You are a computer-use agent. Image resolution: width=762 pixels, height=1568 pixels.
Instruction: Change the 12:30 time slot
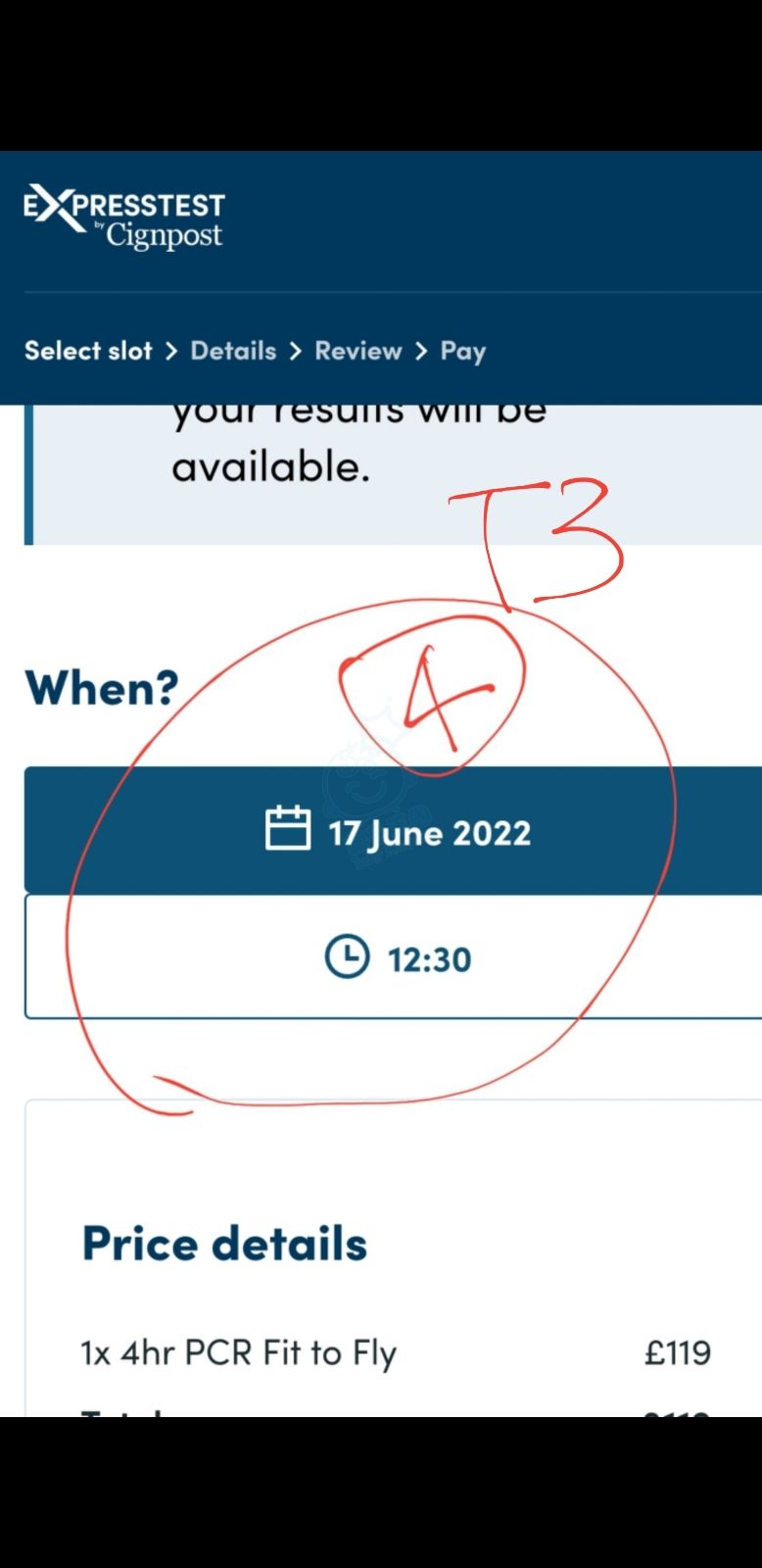click(397, 957)
